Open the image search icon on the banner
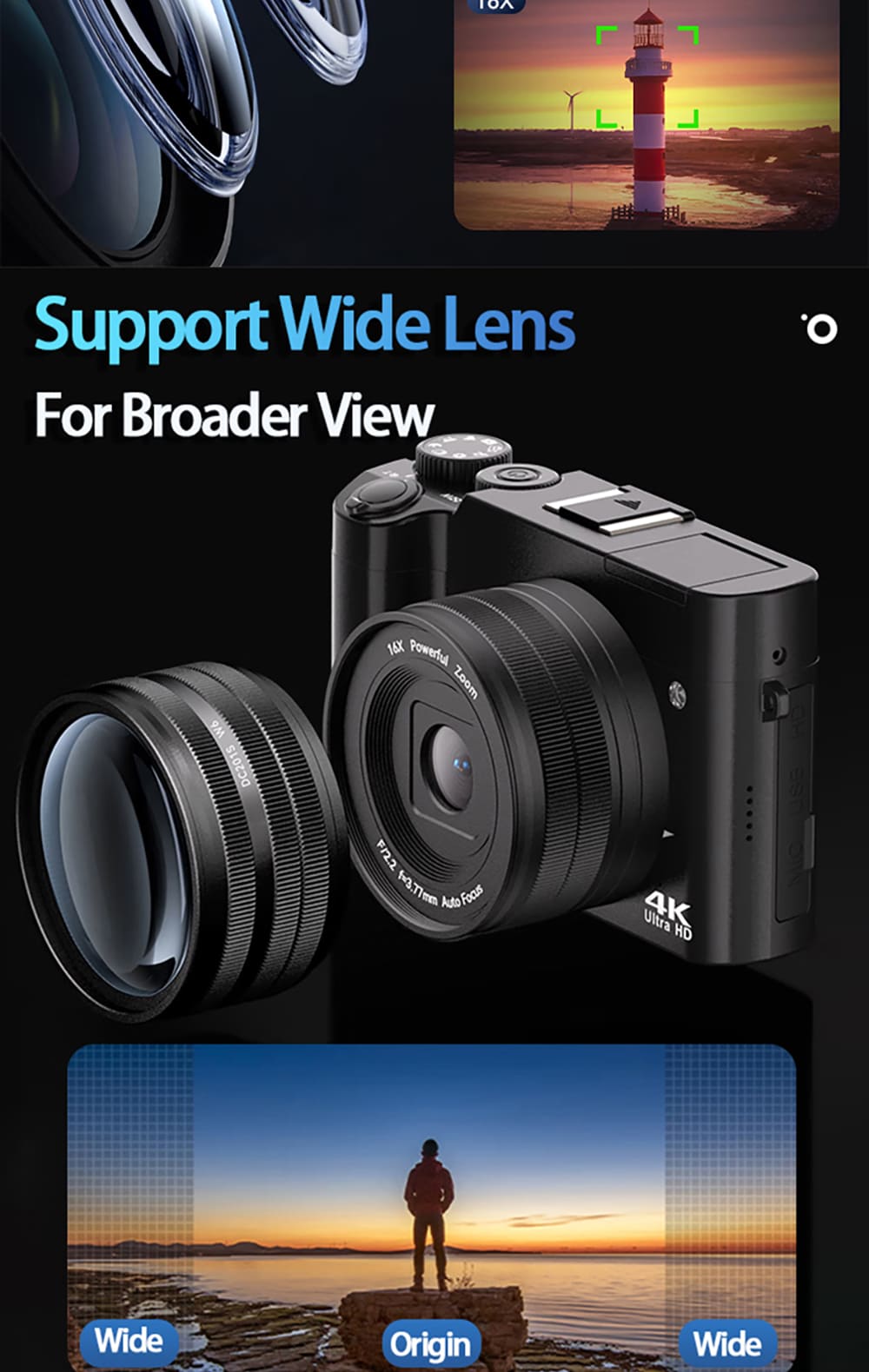Screen dimensions: 869x1372 point(819,328)
